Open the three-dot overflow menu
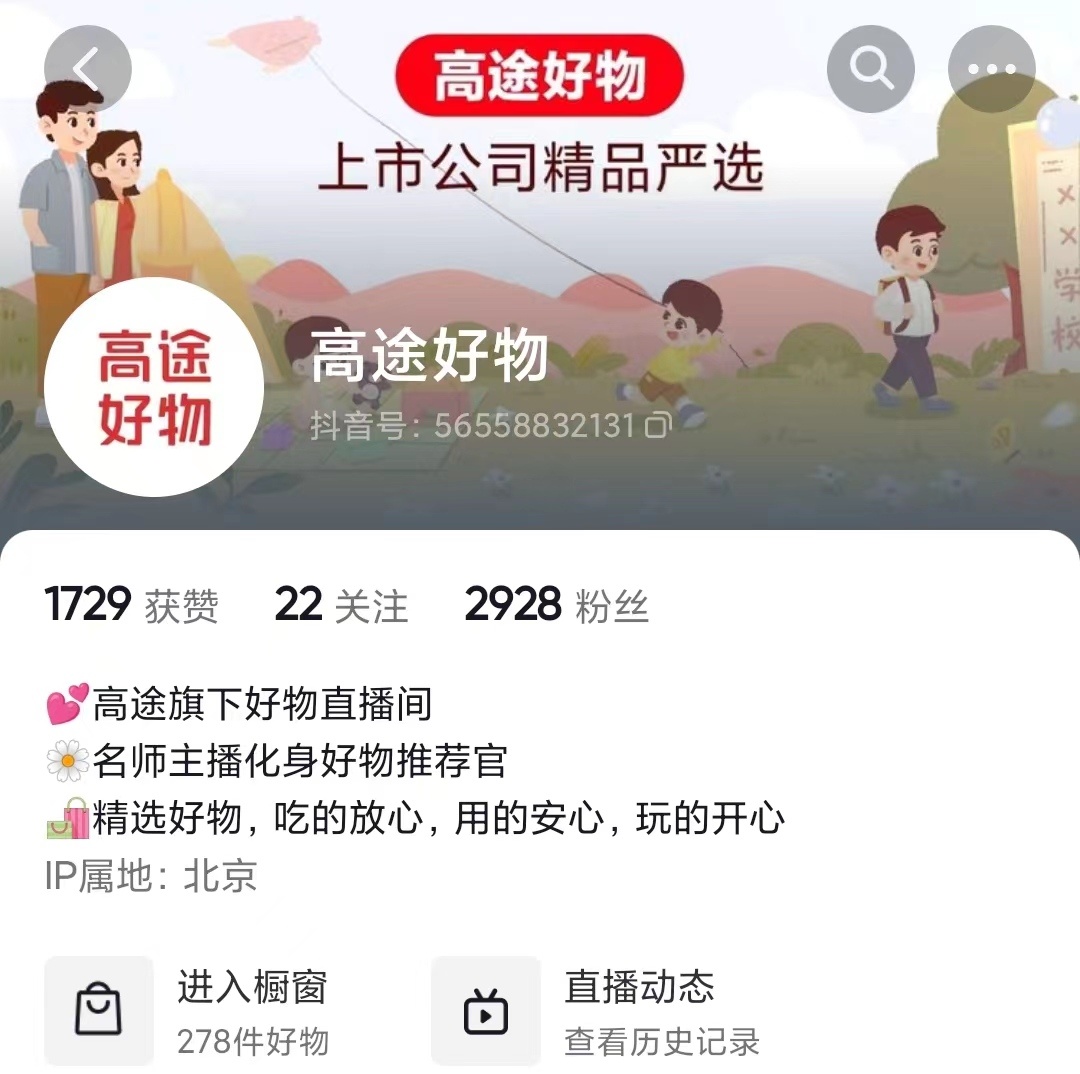The image size is (1080, 1074). [x=991, y=69]
